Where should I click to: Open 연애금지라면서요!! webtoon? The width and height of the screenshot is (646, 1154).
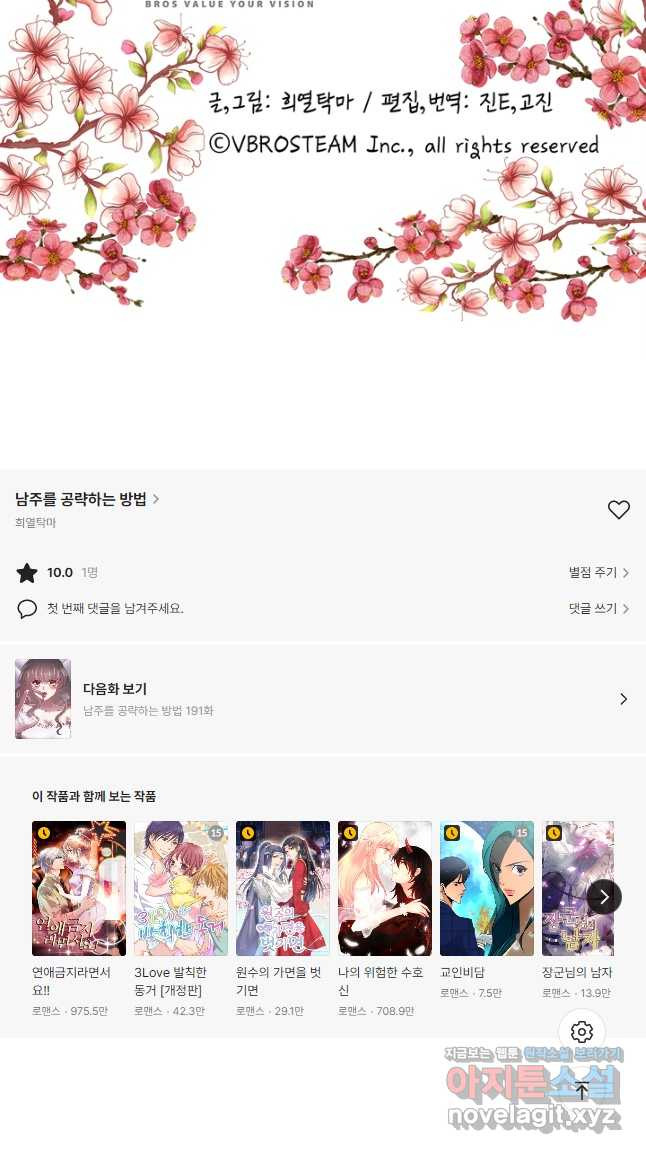pos(79,888)
